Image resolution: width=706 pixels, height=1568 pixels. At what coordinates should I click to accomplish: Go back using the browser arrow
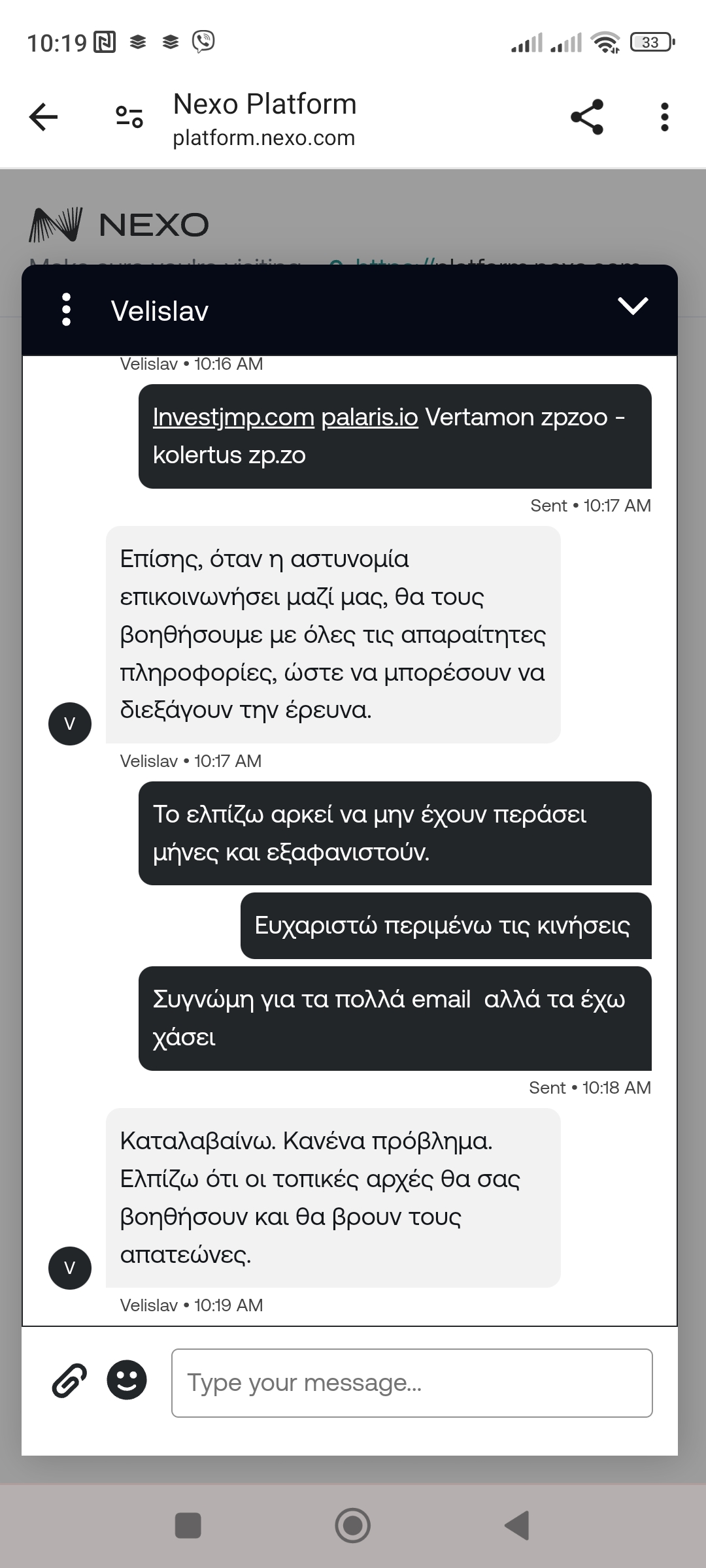coord(44,118)
